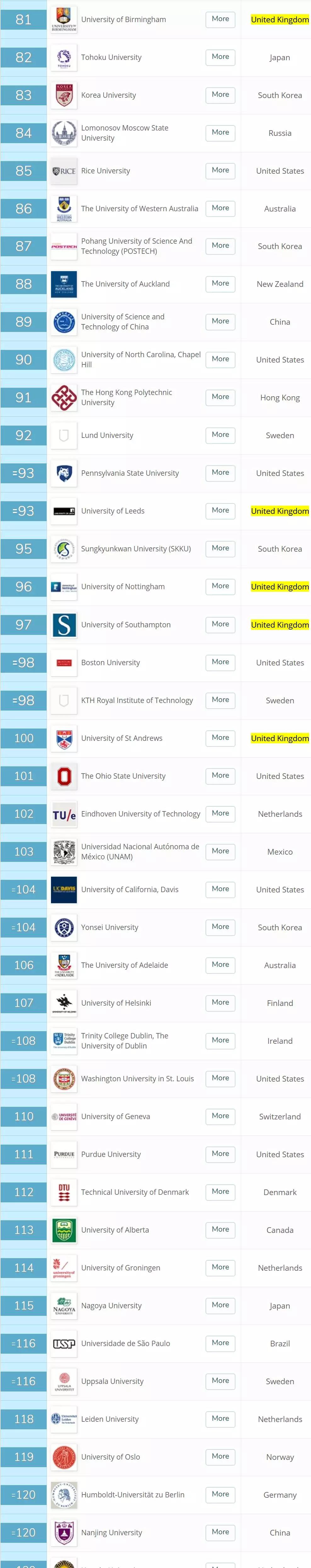Expand More for Nanjing University
The width and height of the screenshot is (311, 1568).
tap(220, 1532)
